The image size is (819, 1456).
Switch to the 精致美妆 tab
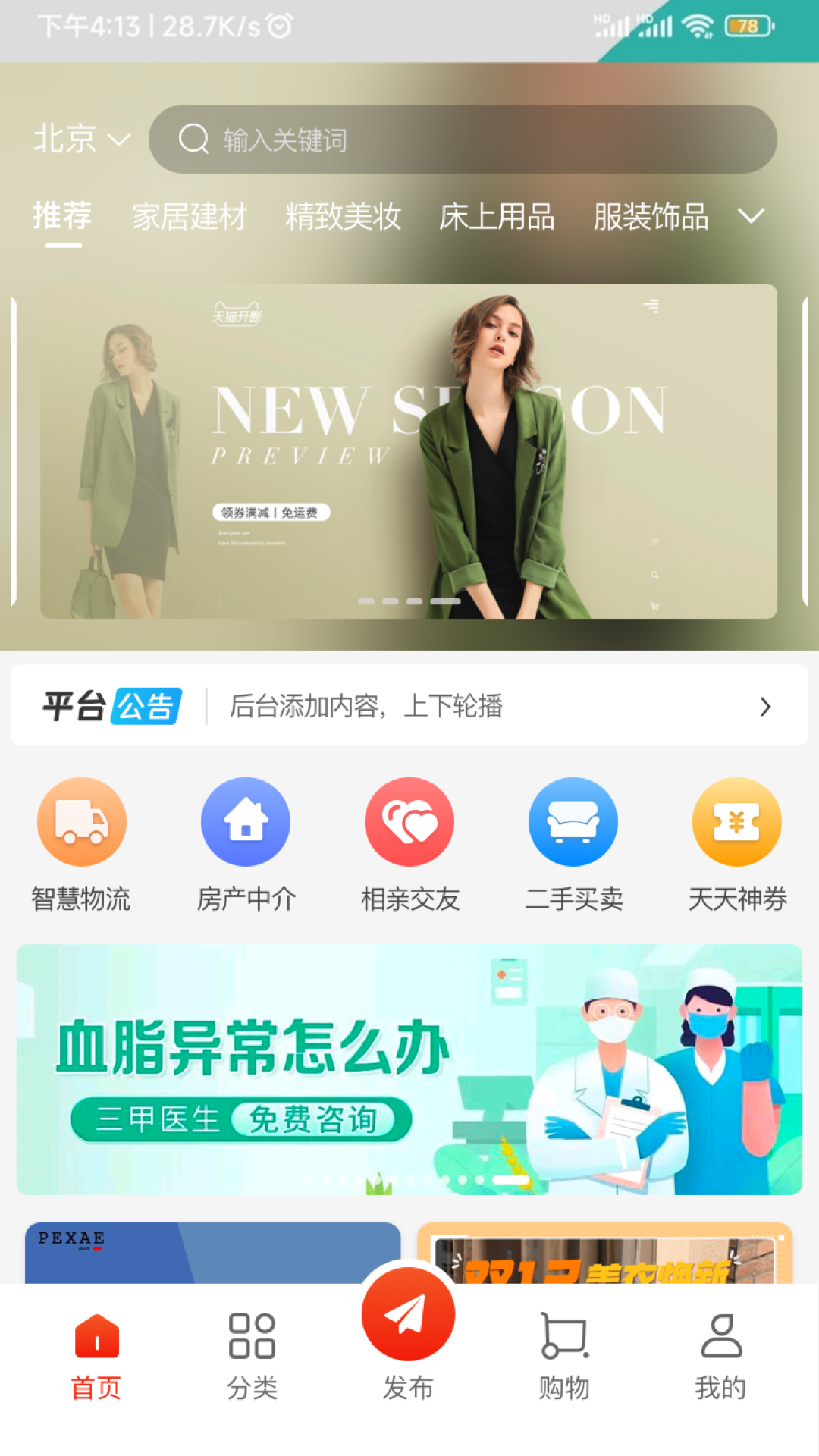click(x=343, y=217)
